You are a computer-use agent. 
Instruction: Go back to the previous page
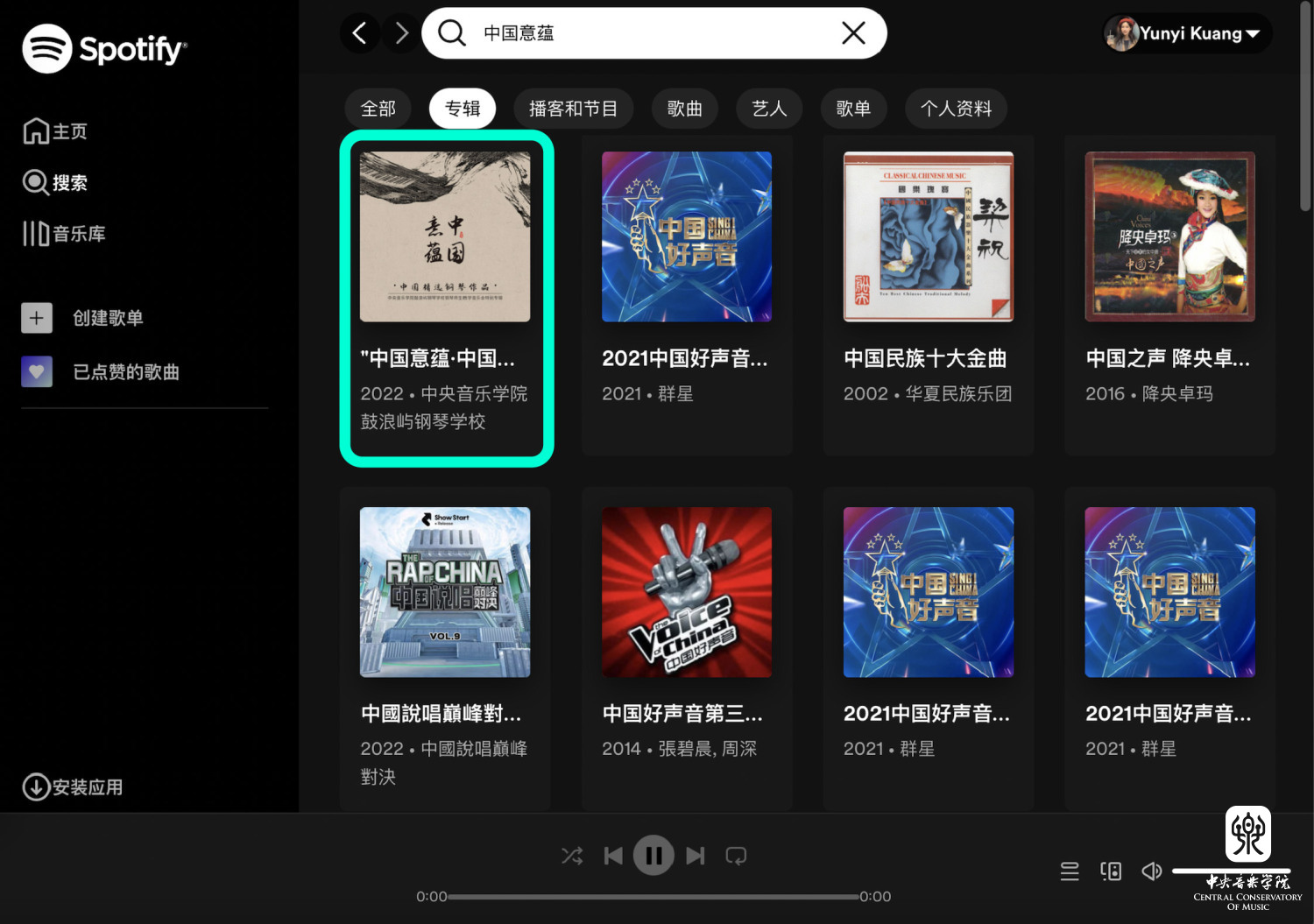(x=359, y=33)
